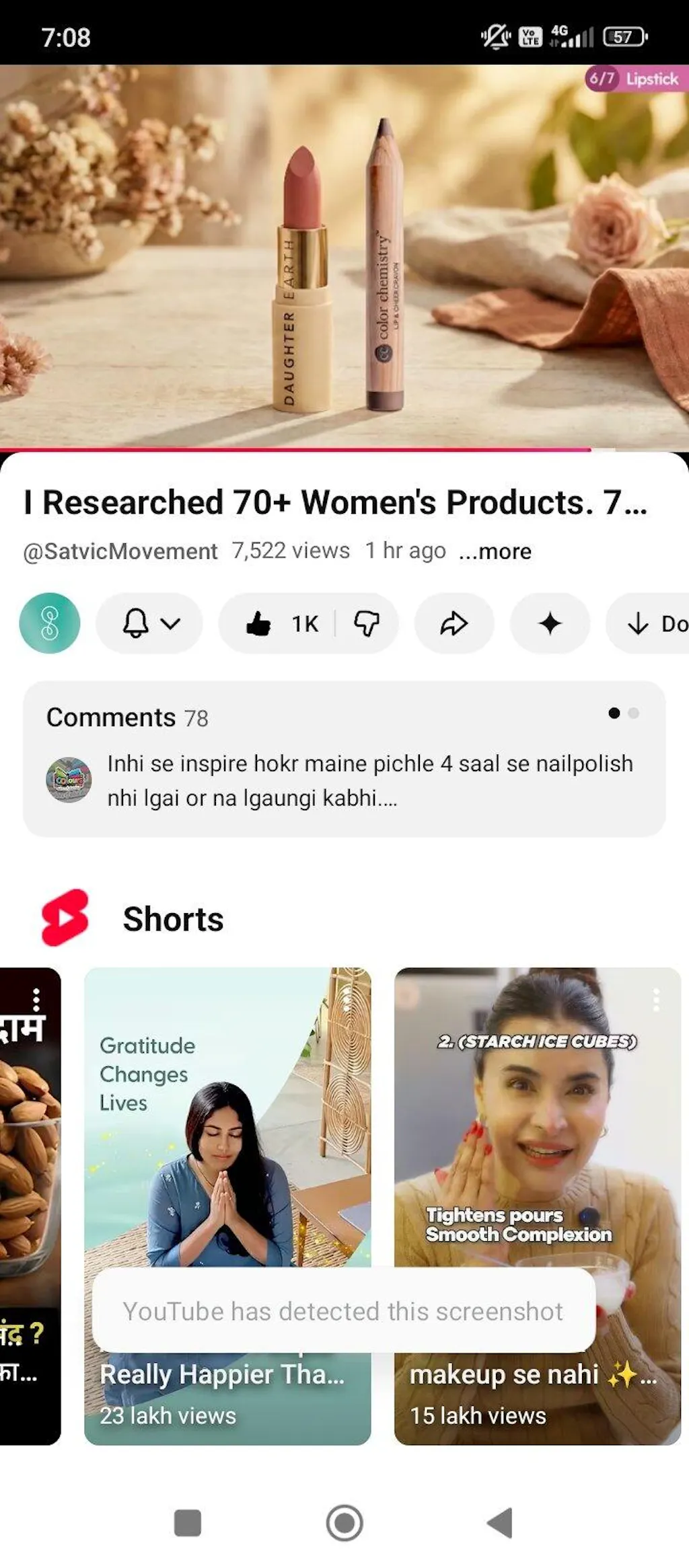Screen dimensions: 689x1568
Task: Go to the phone's home screen
Action: coord(344,1523)
